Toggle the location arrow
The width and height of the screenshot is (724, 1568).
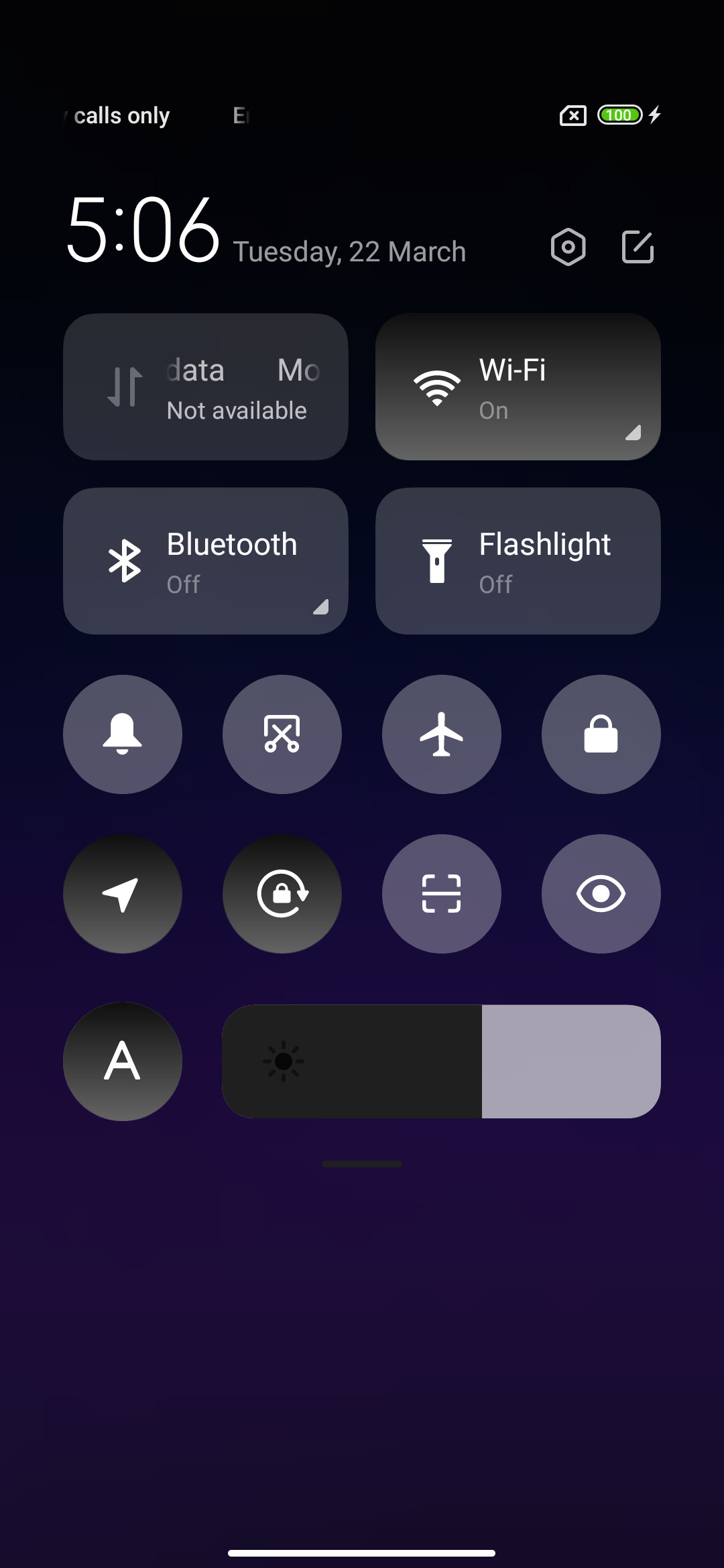pyautogui.click(x=123, y=894)
